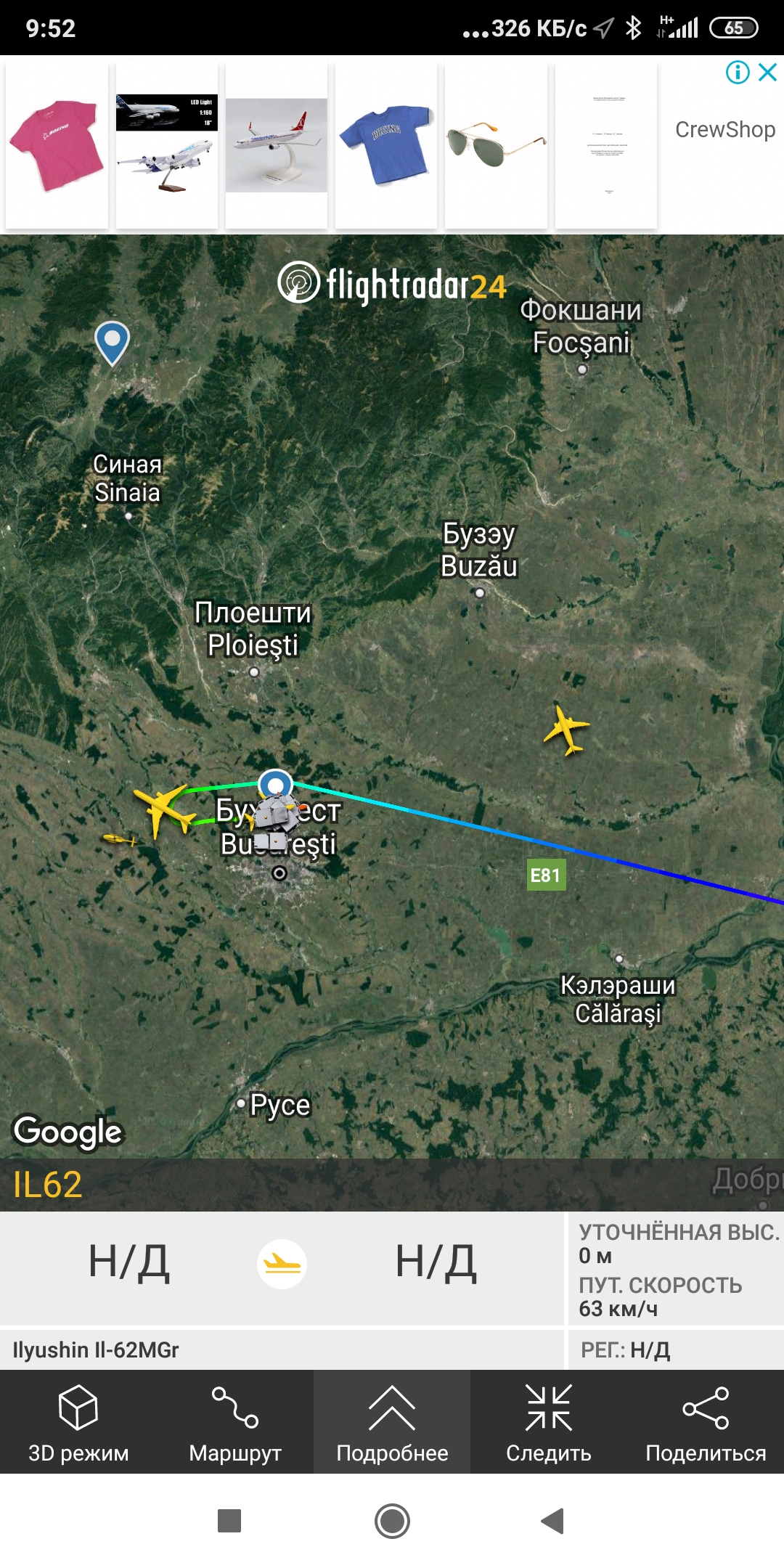Viewport: 784px width, 1568px height.
Task: Show the Маршрут of this flight
Action: pyautogui.click(x=234, y=1423)
